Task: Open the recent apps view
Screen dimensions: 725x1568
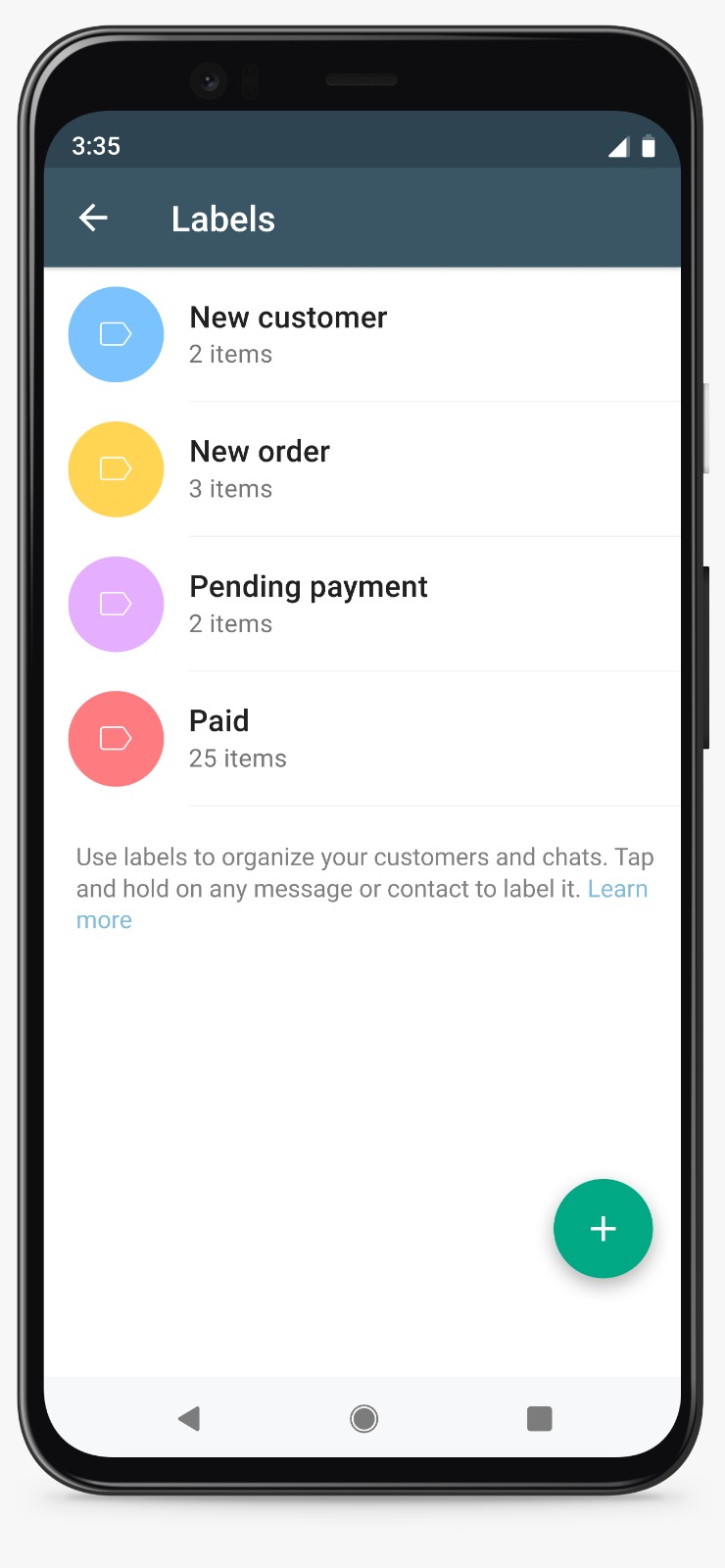Action: pyautogui.click(x=539, y=1418)
